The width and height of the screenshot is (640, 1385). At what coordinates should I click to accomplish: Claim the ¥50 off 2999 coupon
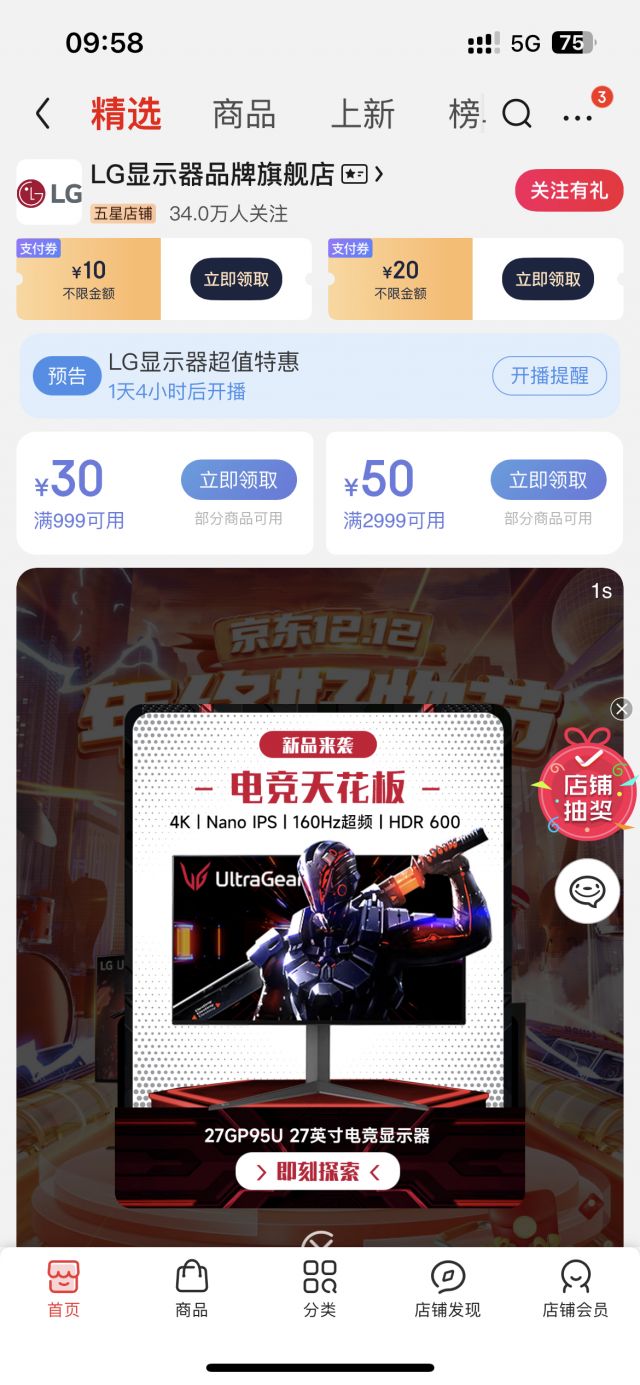click(548, 480)
